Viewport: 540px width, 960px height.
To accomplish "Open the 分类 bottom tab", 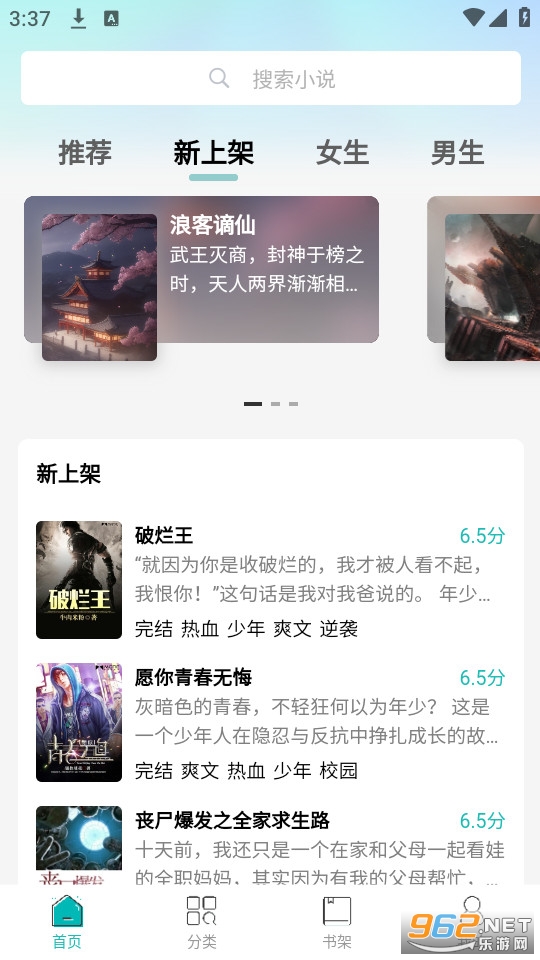I will 202,922.
